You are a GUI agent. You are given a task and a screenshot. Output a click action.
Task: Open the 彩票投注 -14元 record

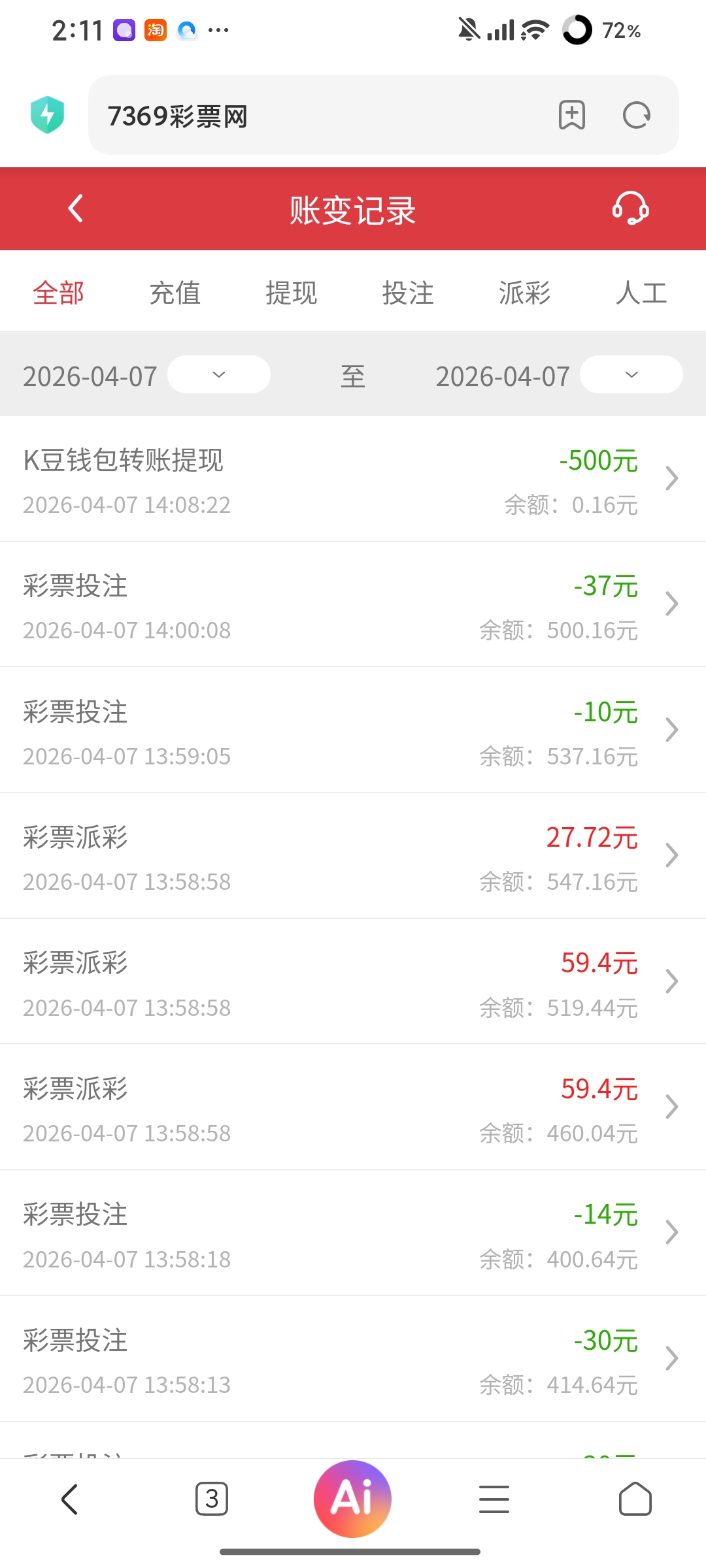(x=353, y=1233)
